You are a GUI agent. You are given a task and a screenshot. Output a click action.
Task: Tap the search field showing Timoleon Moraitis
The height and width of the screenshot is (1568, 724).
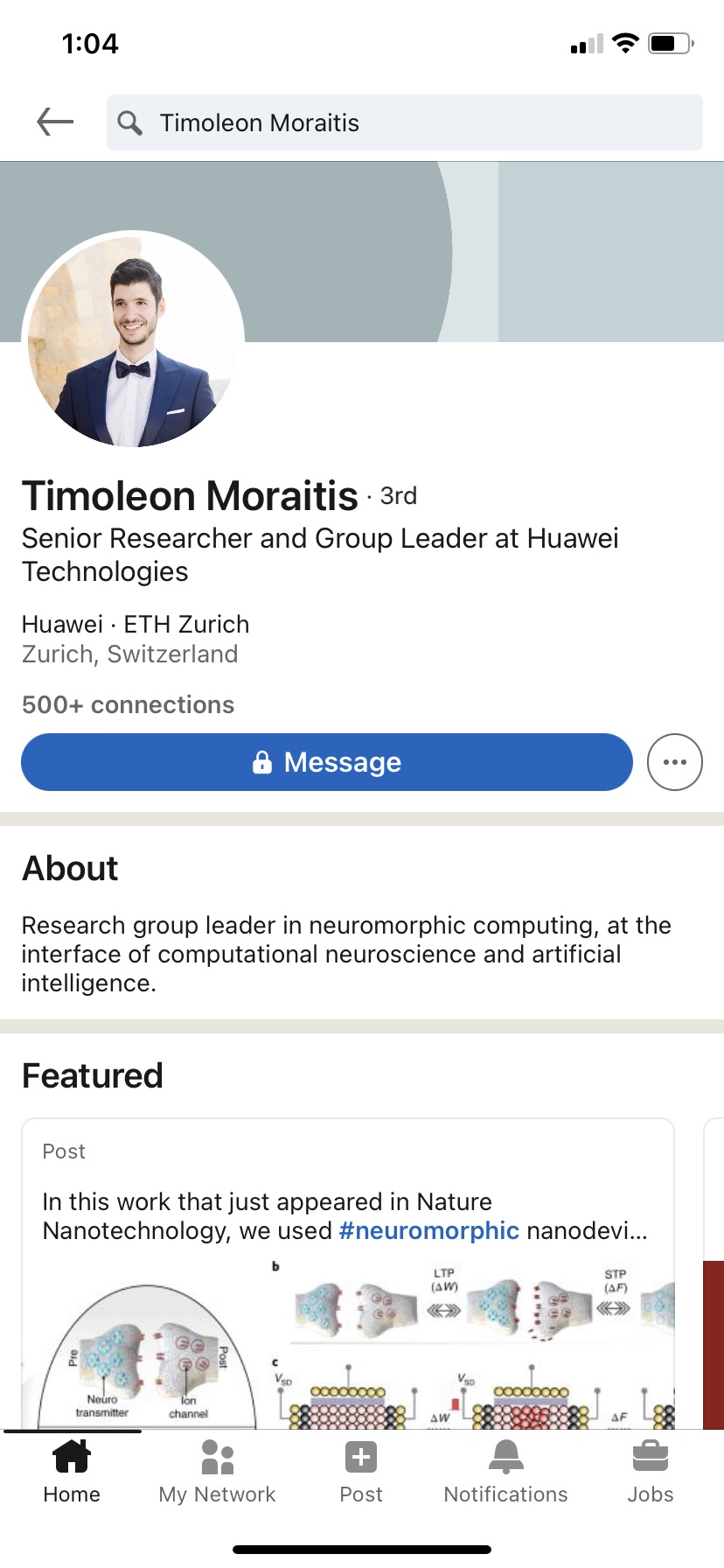[404, 122]
